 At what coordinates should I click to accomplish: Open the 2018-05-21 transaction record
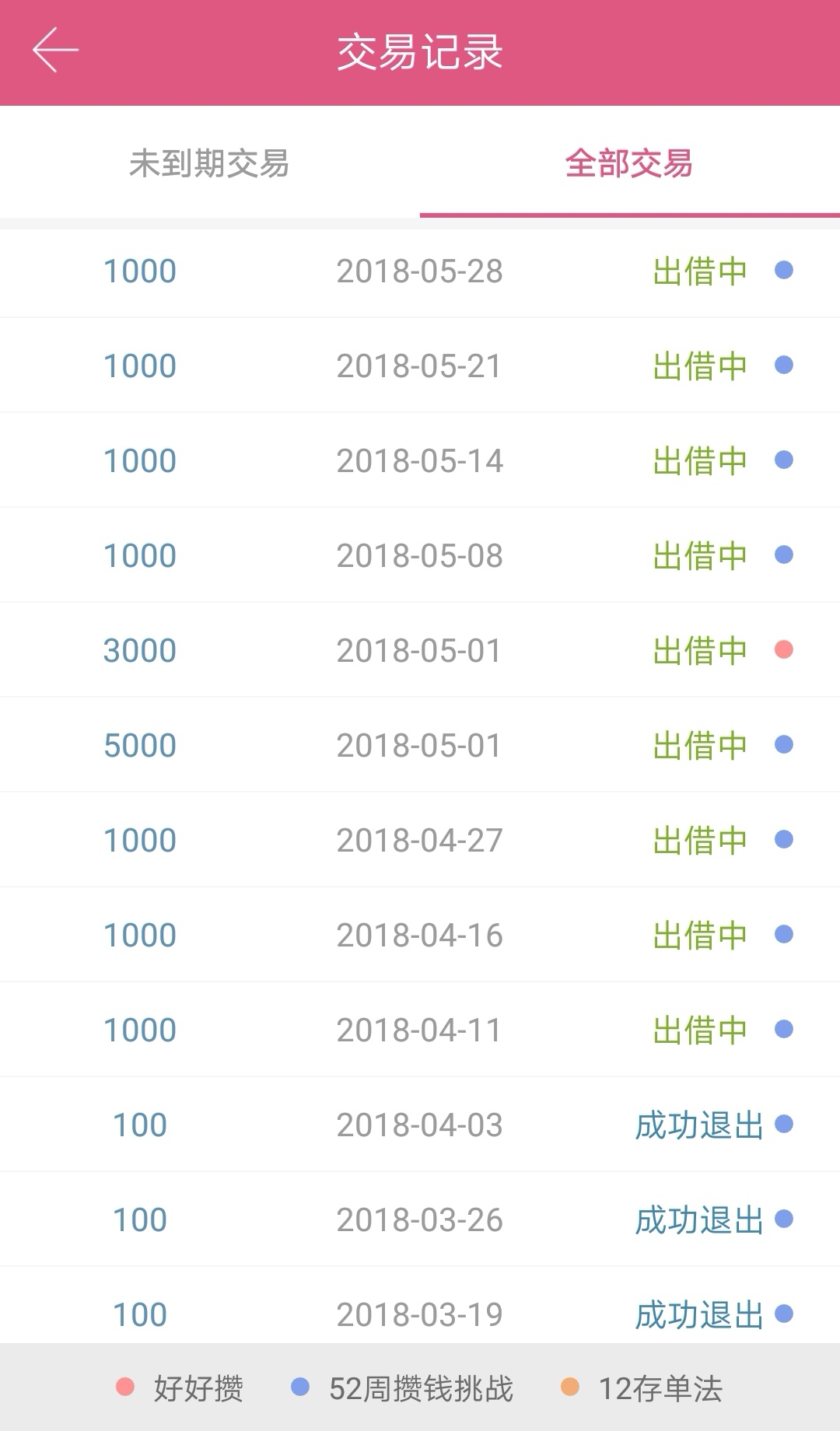click(x=420, y=366)
